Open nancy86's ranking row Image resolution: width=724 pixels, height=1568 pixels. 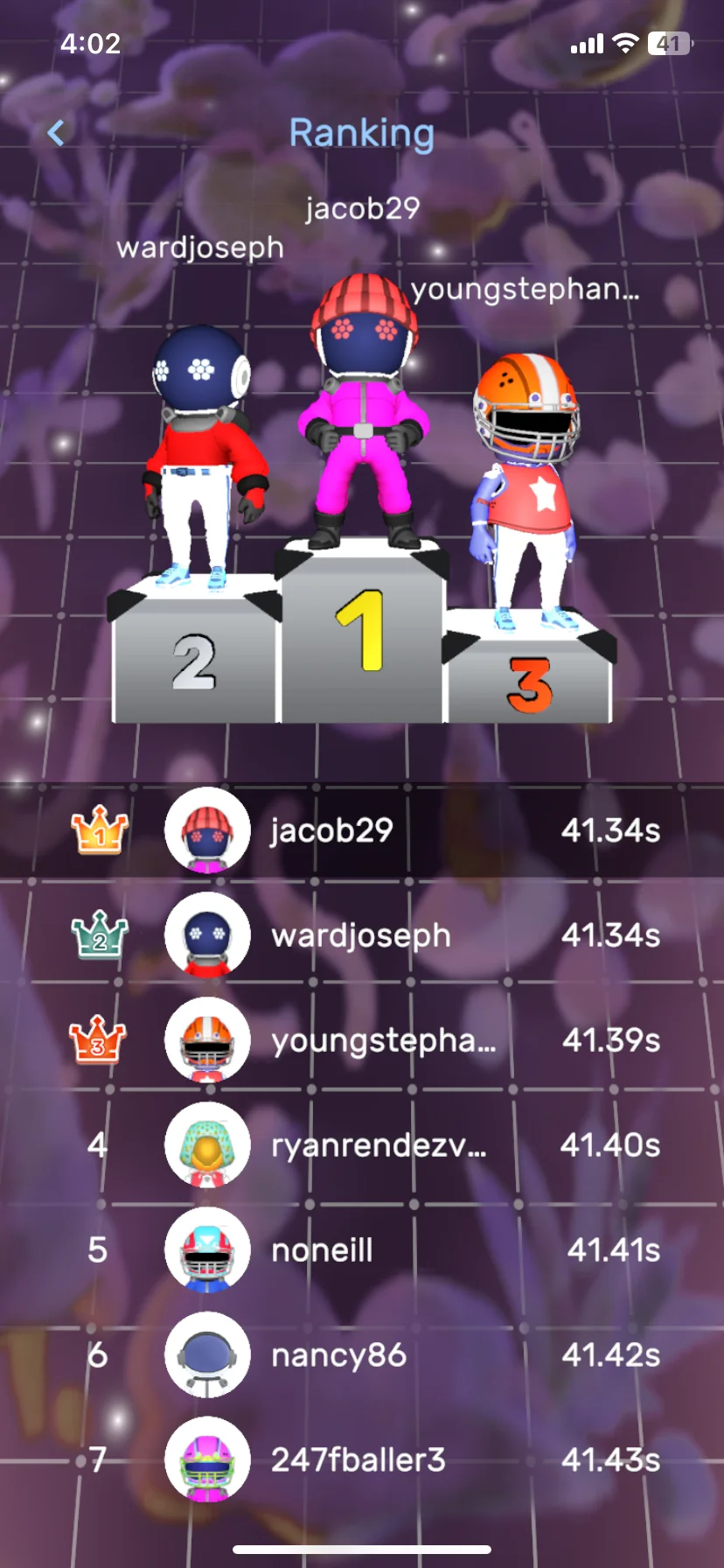click(362, 1354)
